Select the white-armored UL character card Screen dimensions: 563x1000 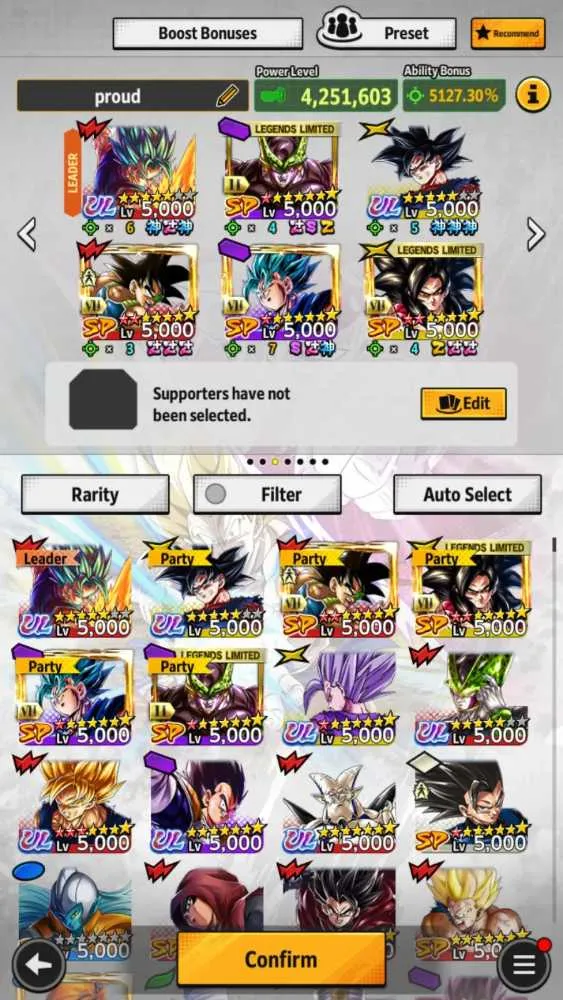coord(340,805)
